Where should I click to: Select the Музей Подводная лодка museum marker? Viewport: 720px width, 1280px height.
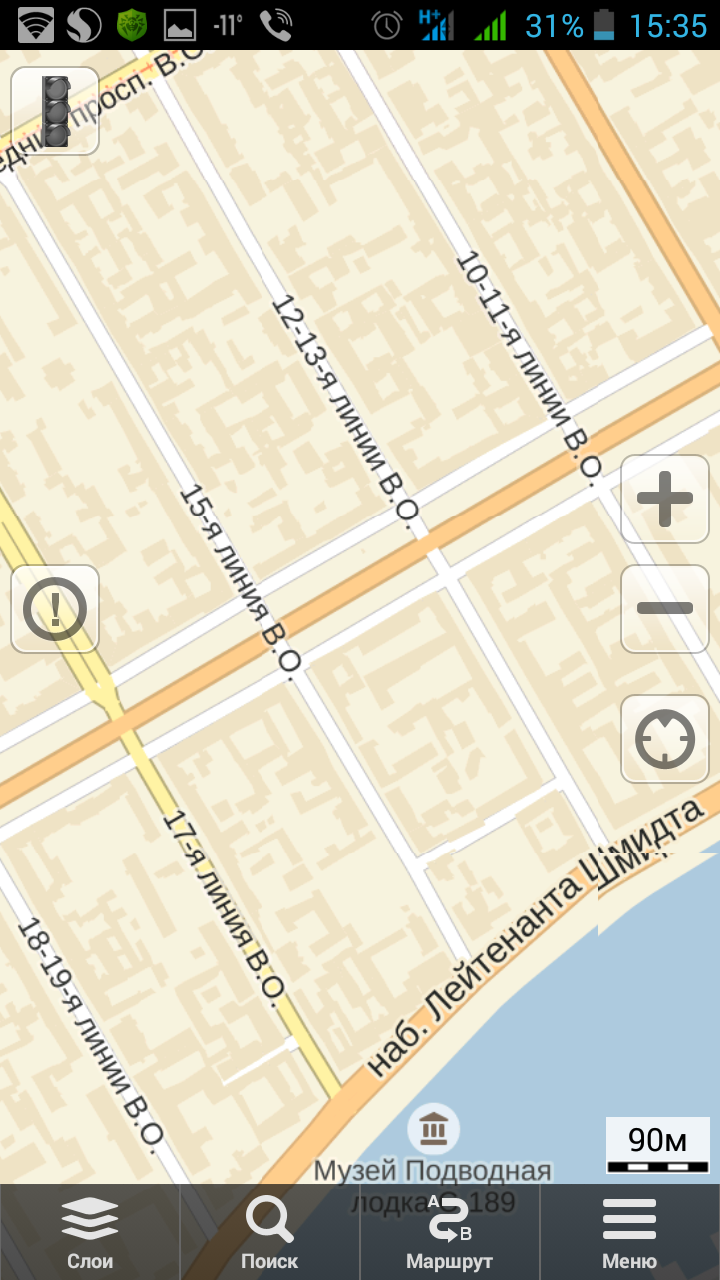(x=434, y=1130)
